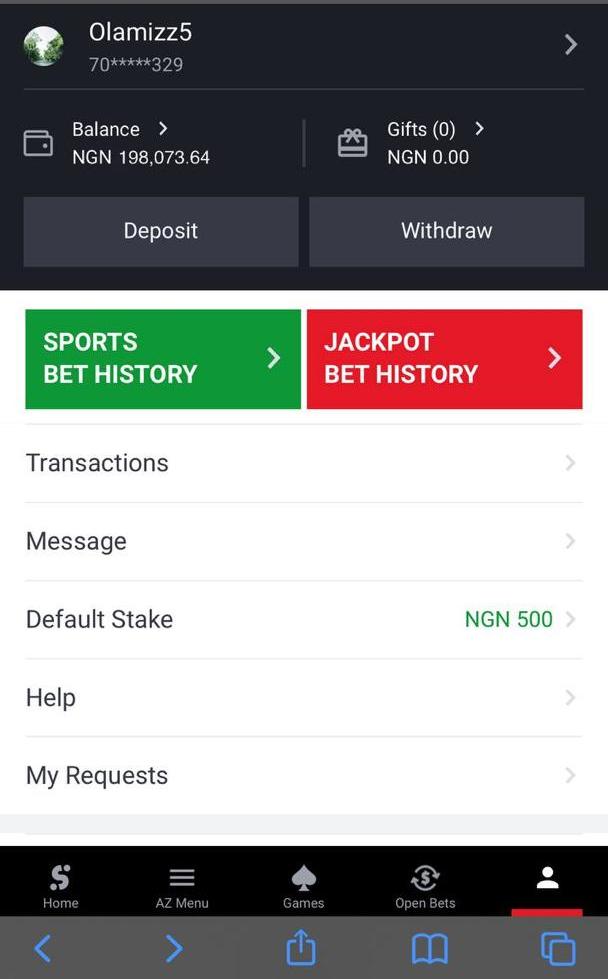This screenshot has height=979, width=608.
Task: Change the Default Stake setting
Action: [300, 619]
